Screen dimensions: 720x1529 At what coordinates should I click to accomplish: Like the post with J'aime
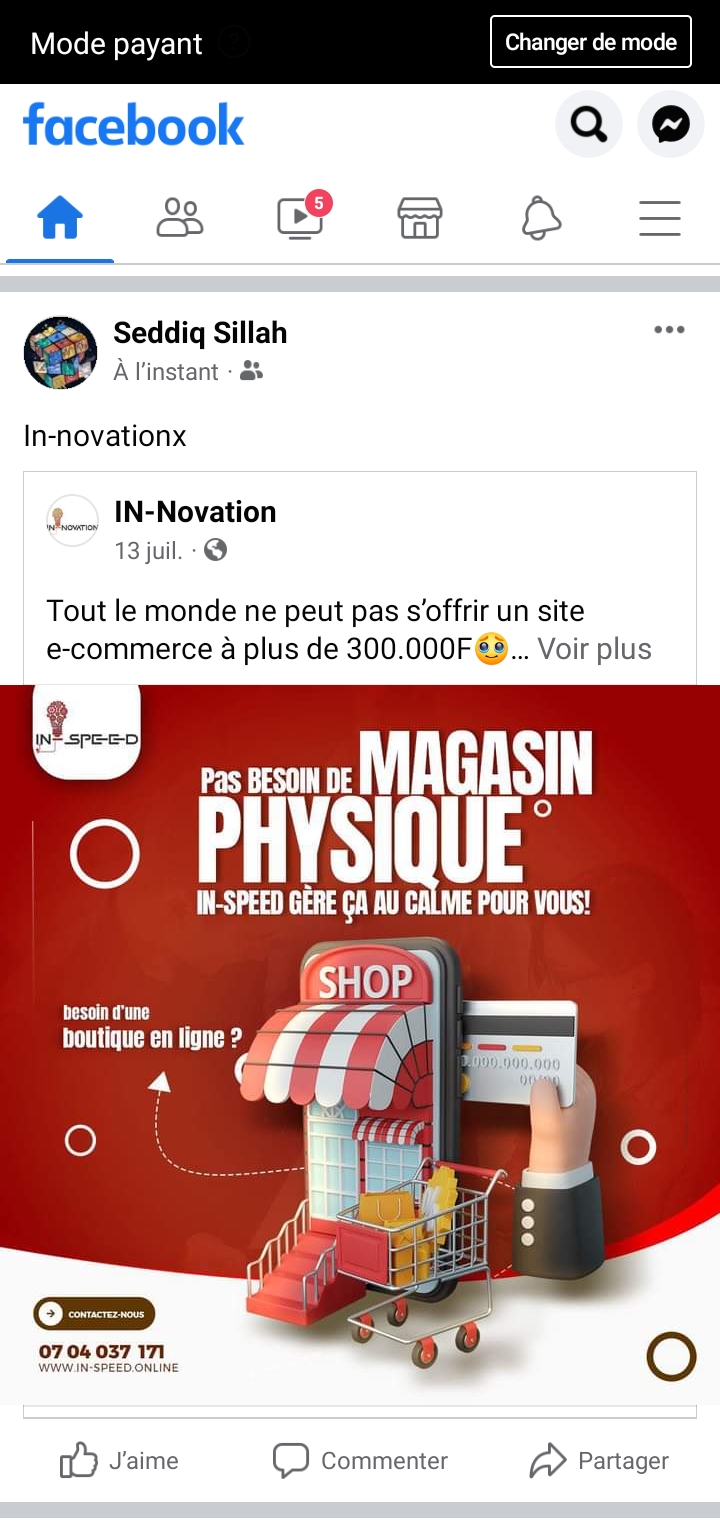tap(119, 1461)
